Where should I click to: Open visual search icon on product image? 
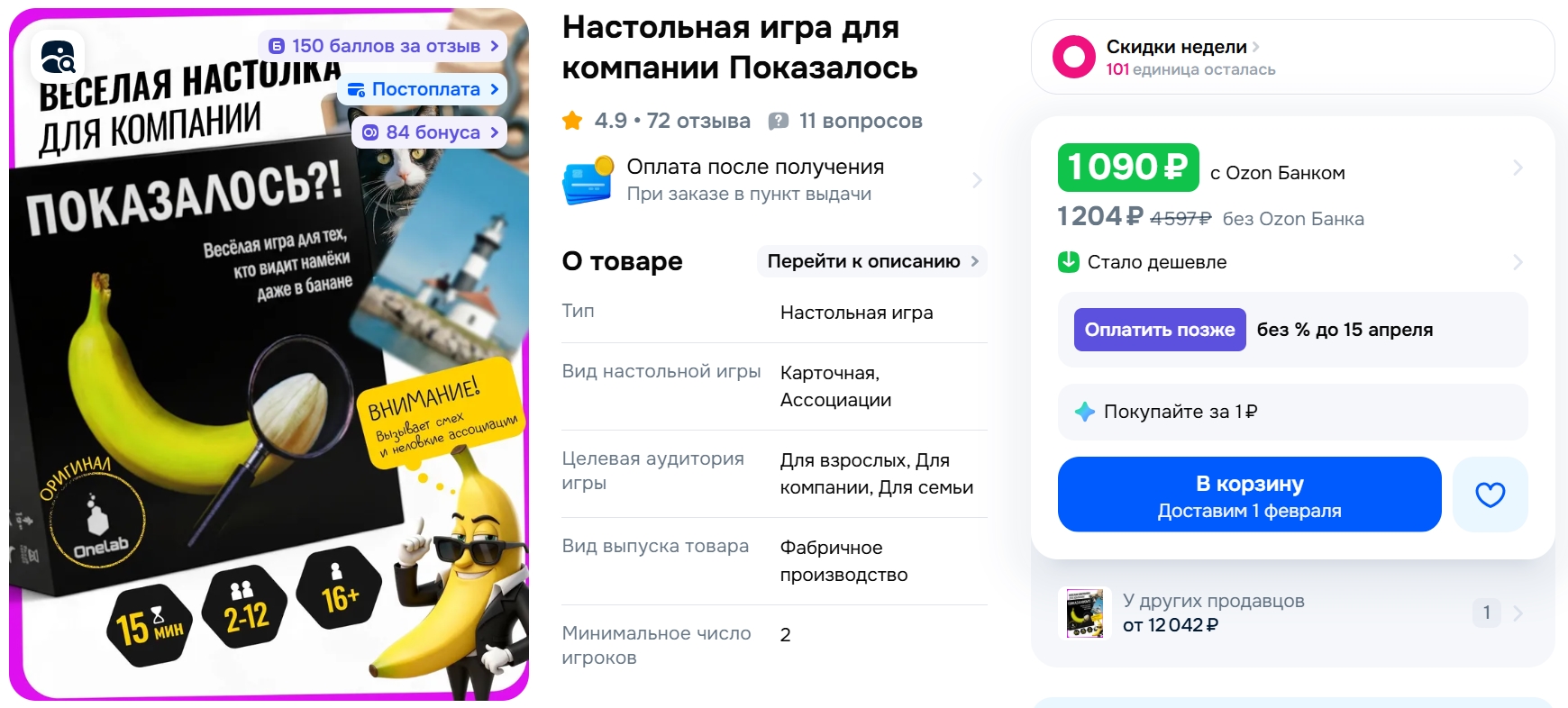pyautogui.click(x=58, y=57)
